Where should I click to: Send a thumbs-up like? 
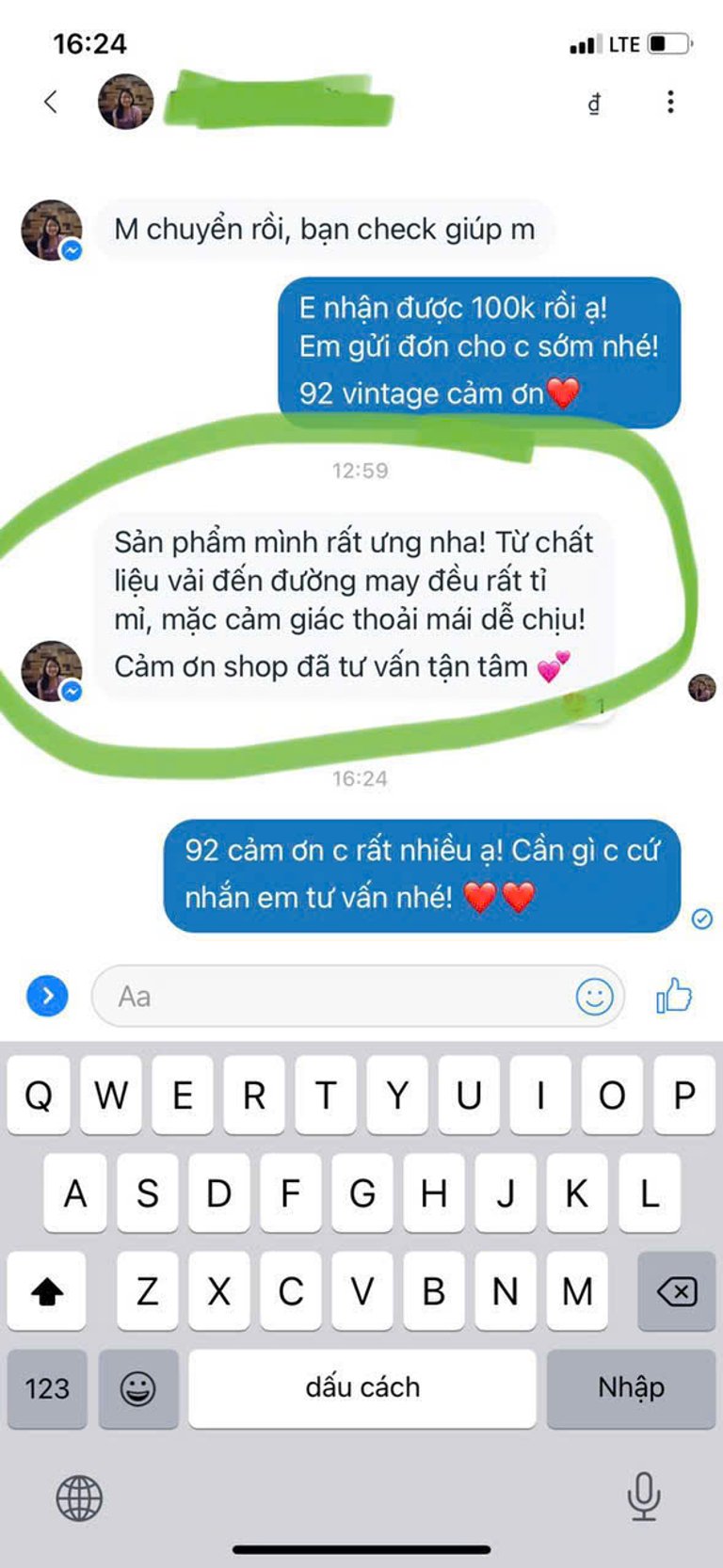(x=674, y=995)
